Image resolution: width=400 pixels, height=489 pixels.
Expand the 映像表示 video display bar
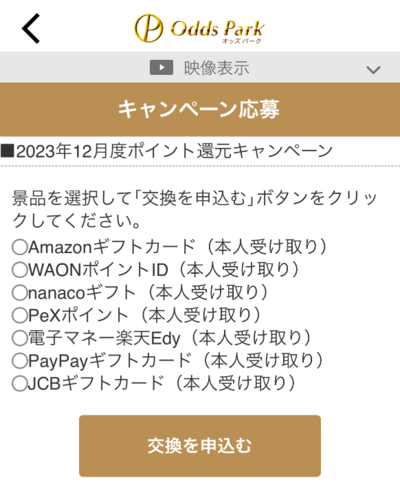[200, 68]
